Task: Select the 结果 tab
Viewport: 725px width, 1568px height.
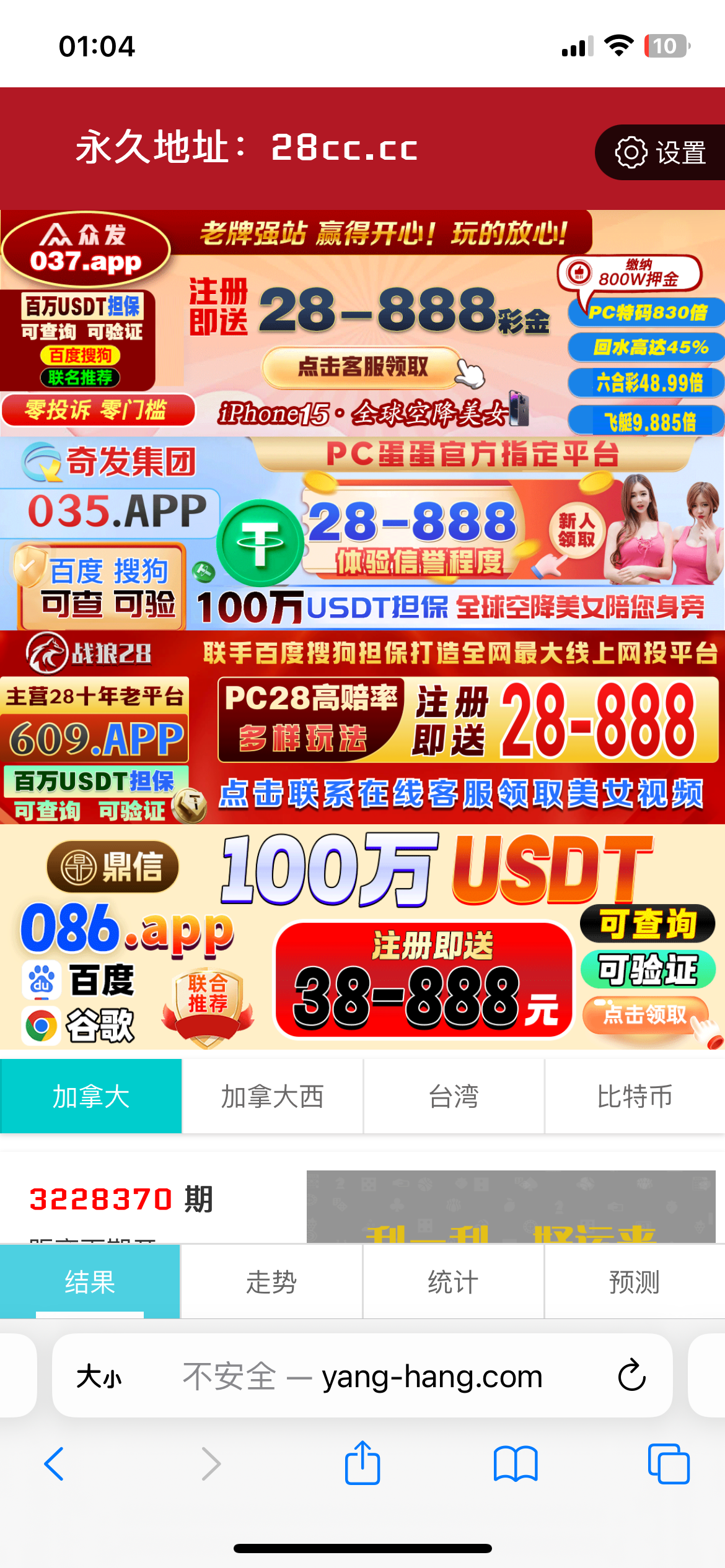Action: [x=90, y=1282]
